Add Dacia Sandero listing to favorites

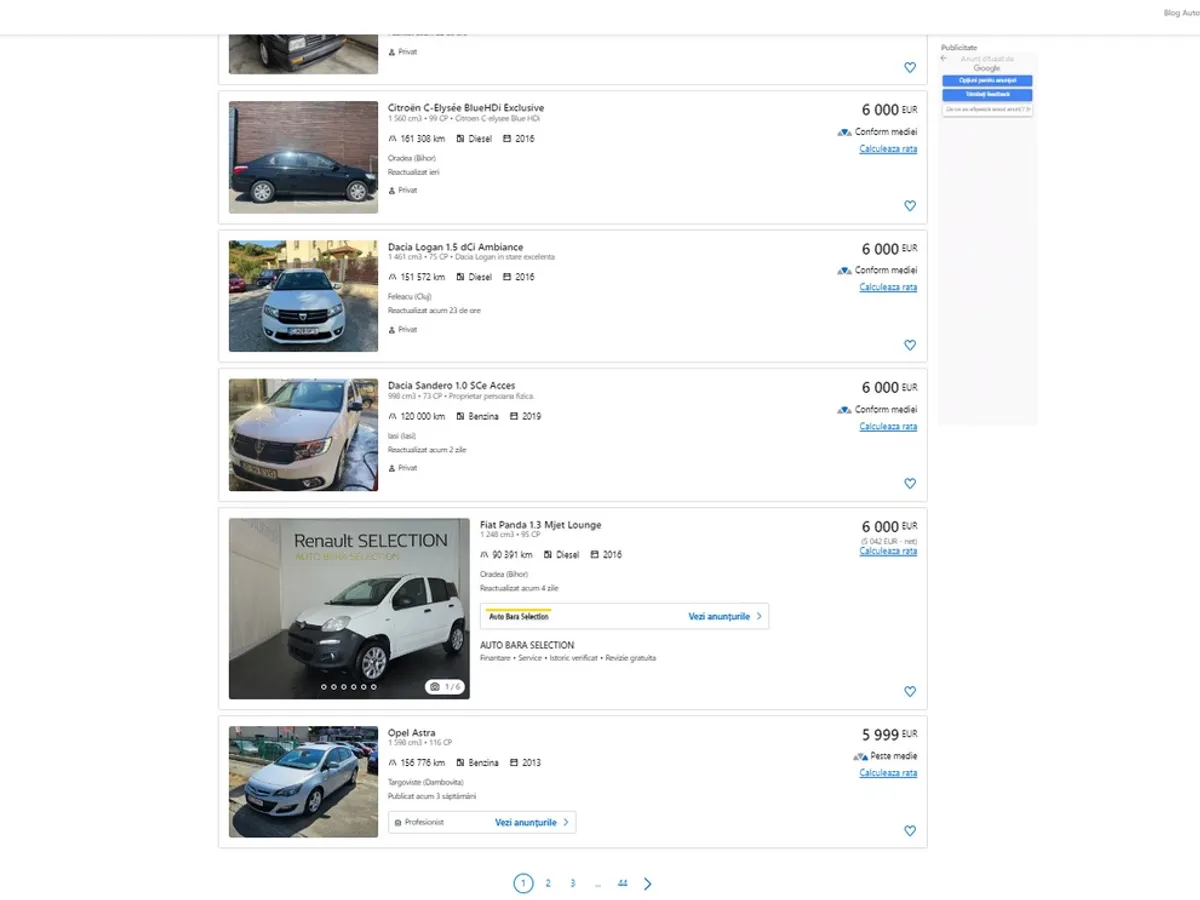(910, 483)
